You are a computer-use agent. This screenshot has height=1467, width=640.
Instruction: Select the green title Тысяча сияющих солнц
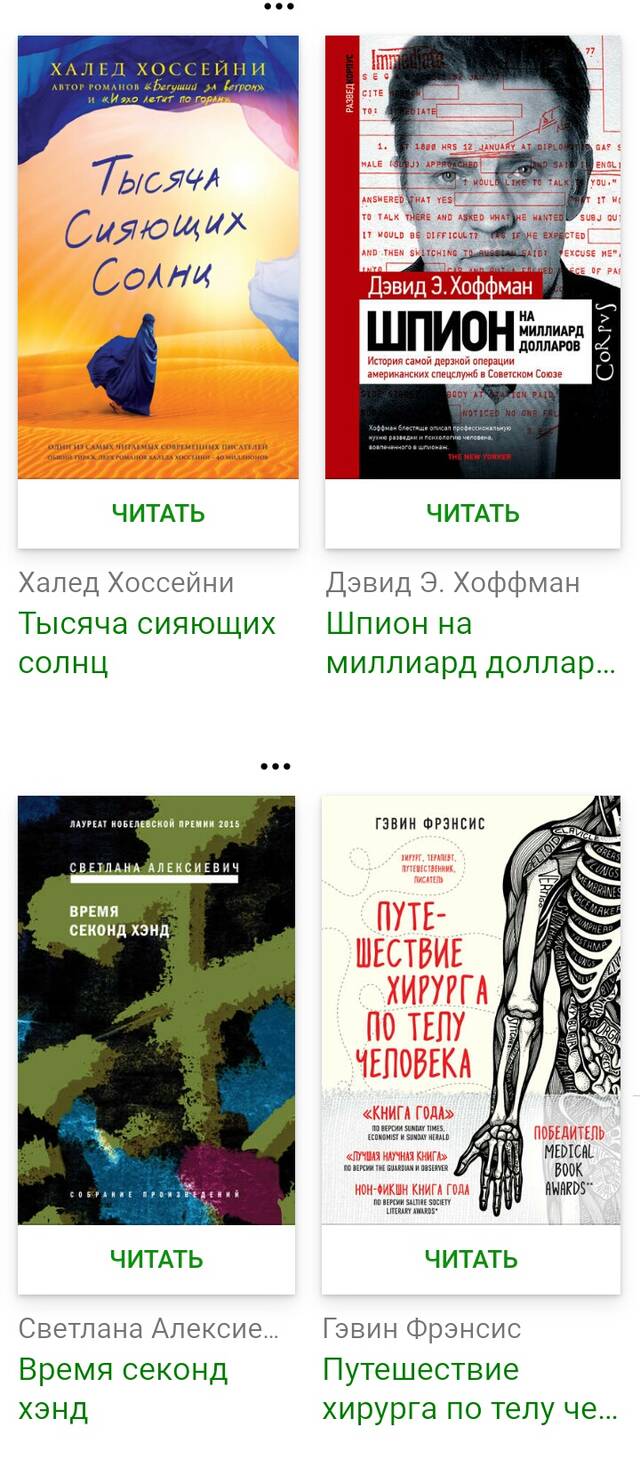click(x=147, y=643)
